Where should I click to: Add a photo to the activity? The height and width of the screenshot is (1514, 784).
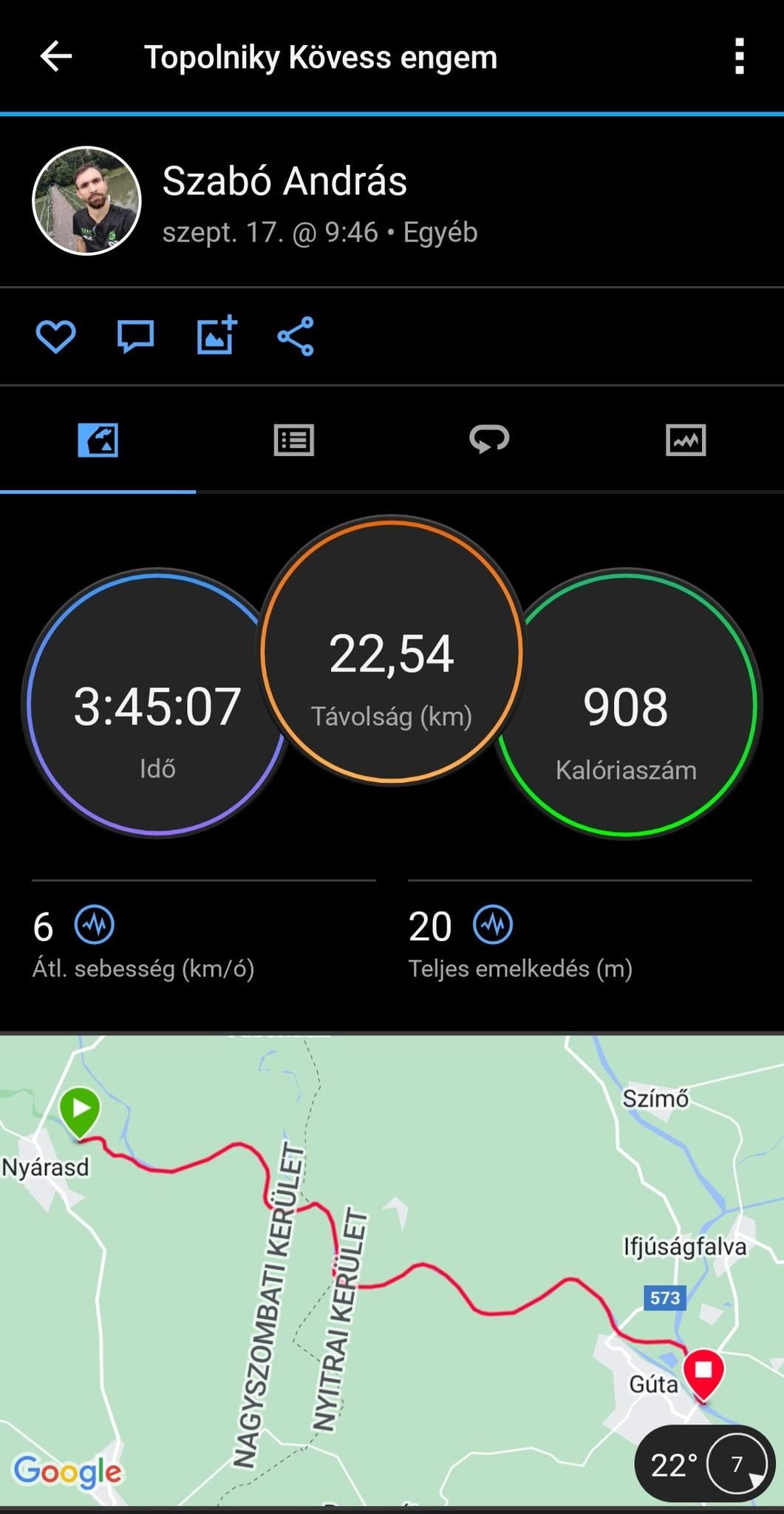(x=217, y=335)
